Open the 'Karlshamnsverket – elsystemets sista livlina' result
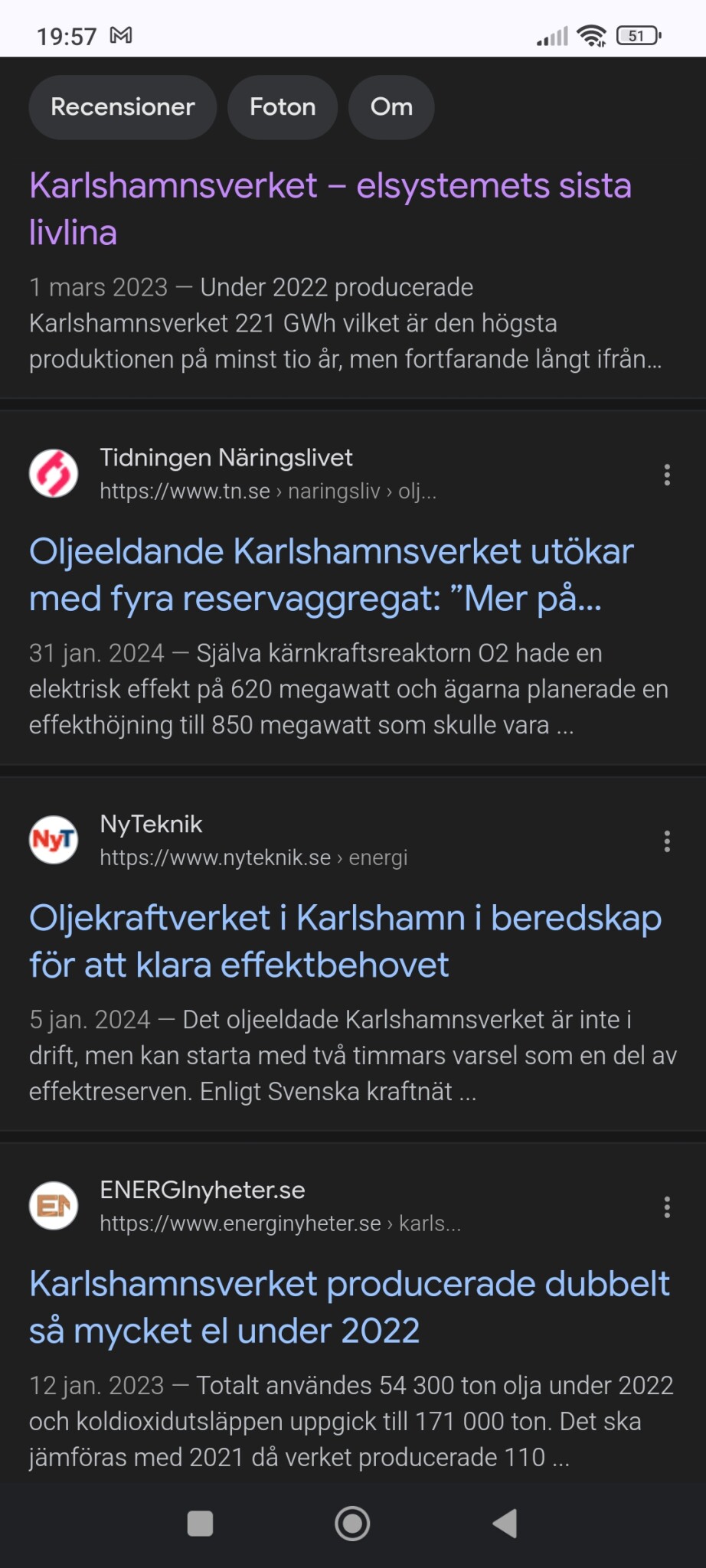The image size is (706, 1568). click(x=329, y=208)
